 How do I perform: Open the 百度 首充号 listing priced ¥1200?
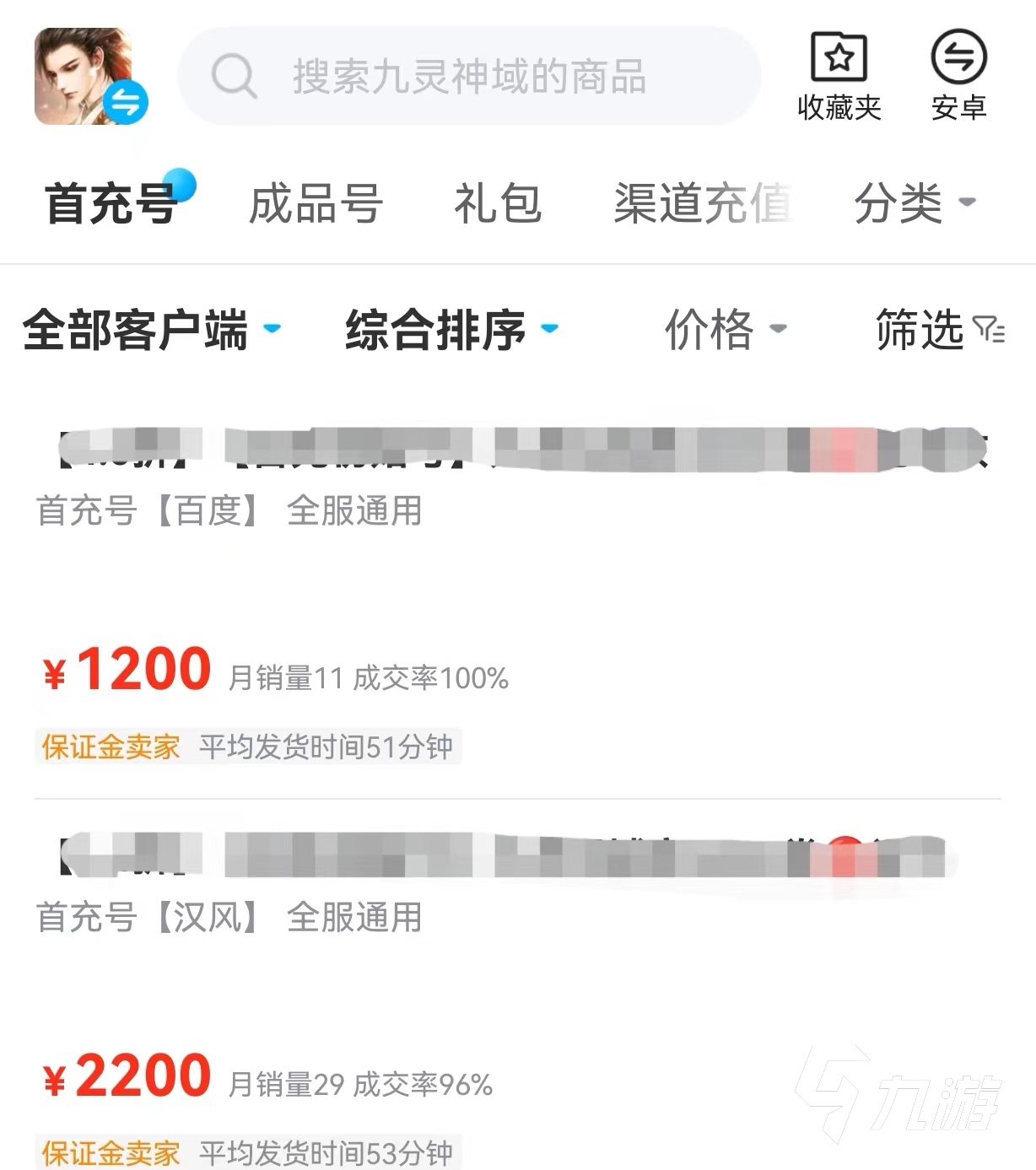pyautogui.click(x=516, y=590)
